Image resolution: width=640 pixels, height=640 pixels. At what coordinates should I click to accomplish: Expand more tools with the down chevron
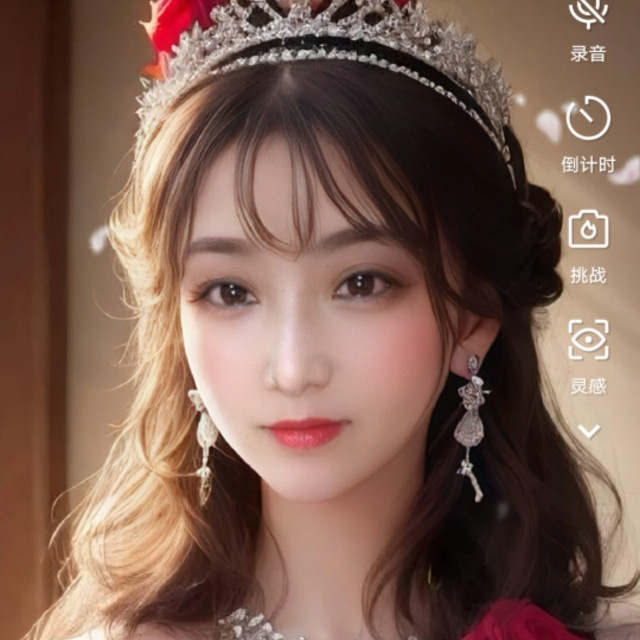589,432
